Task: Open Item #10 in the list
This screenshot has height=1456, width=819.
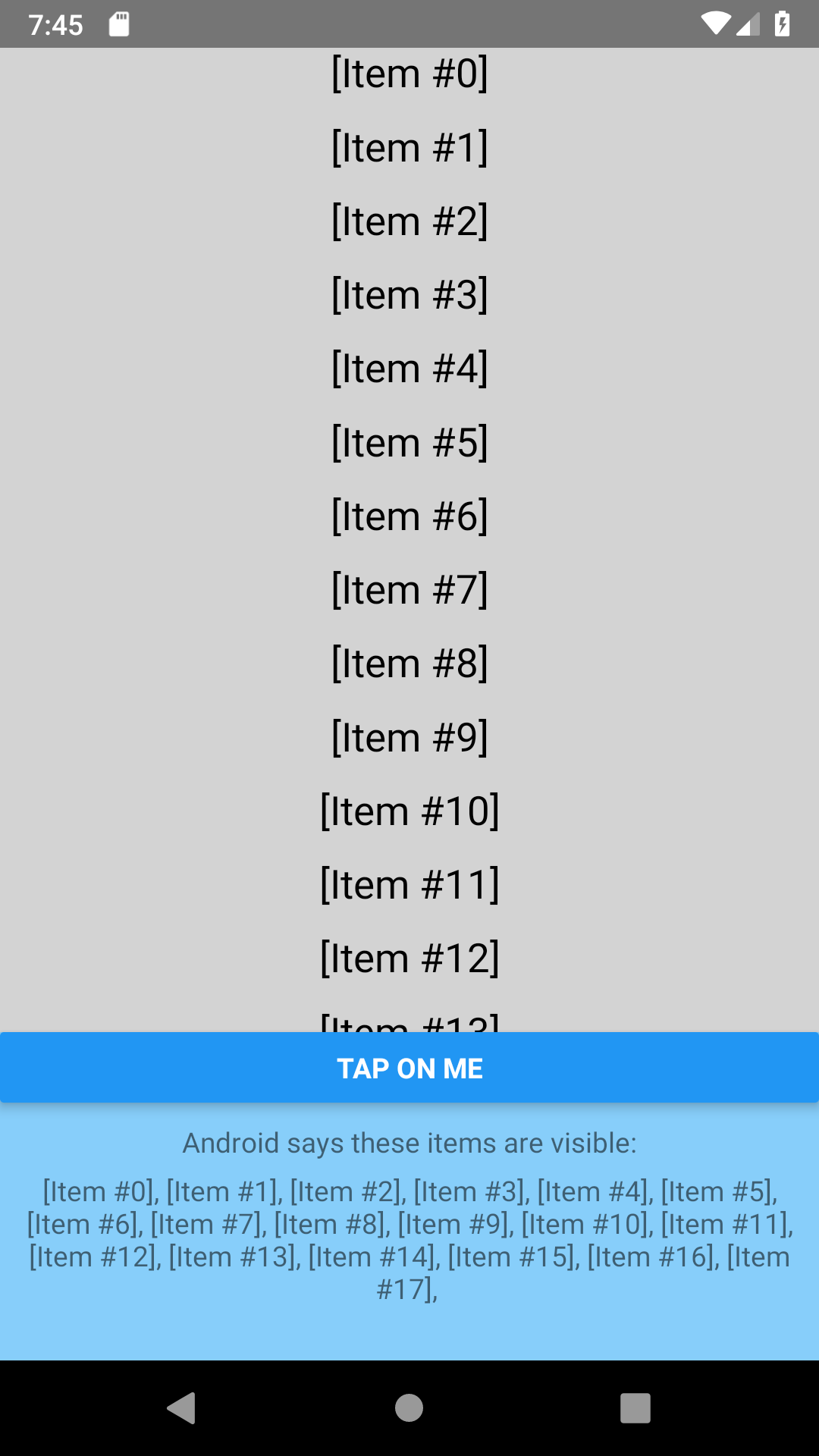Action: coord(409,811)
